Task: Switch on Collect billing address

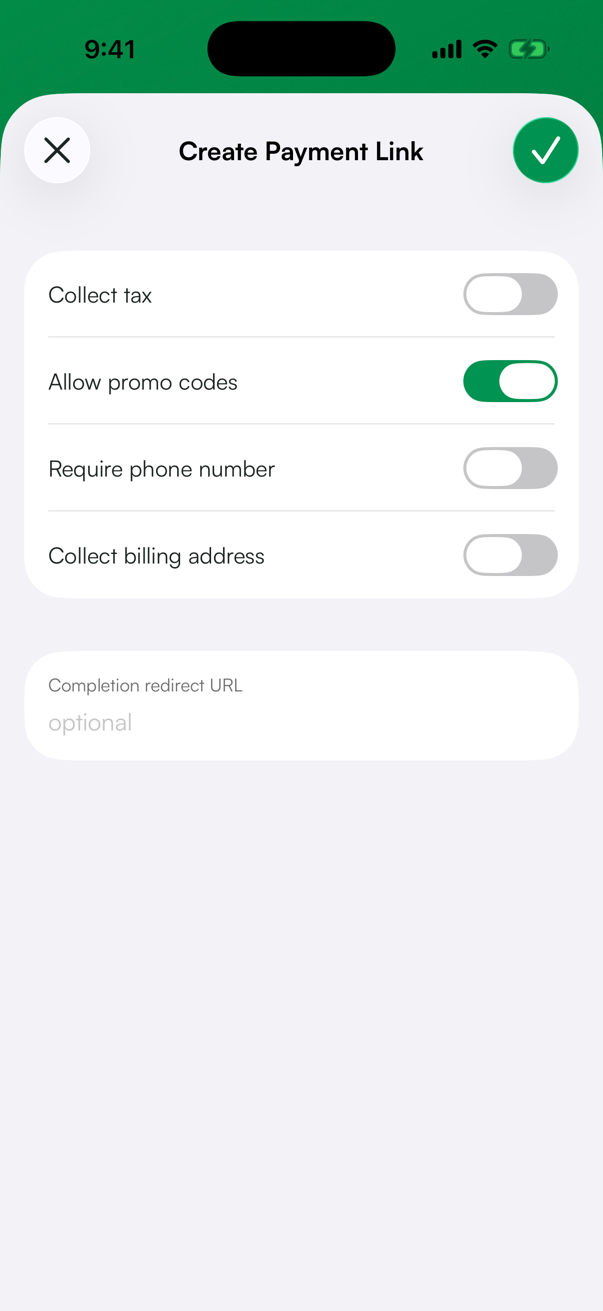Action: [510, 555]
